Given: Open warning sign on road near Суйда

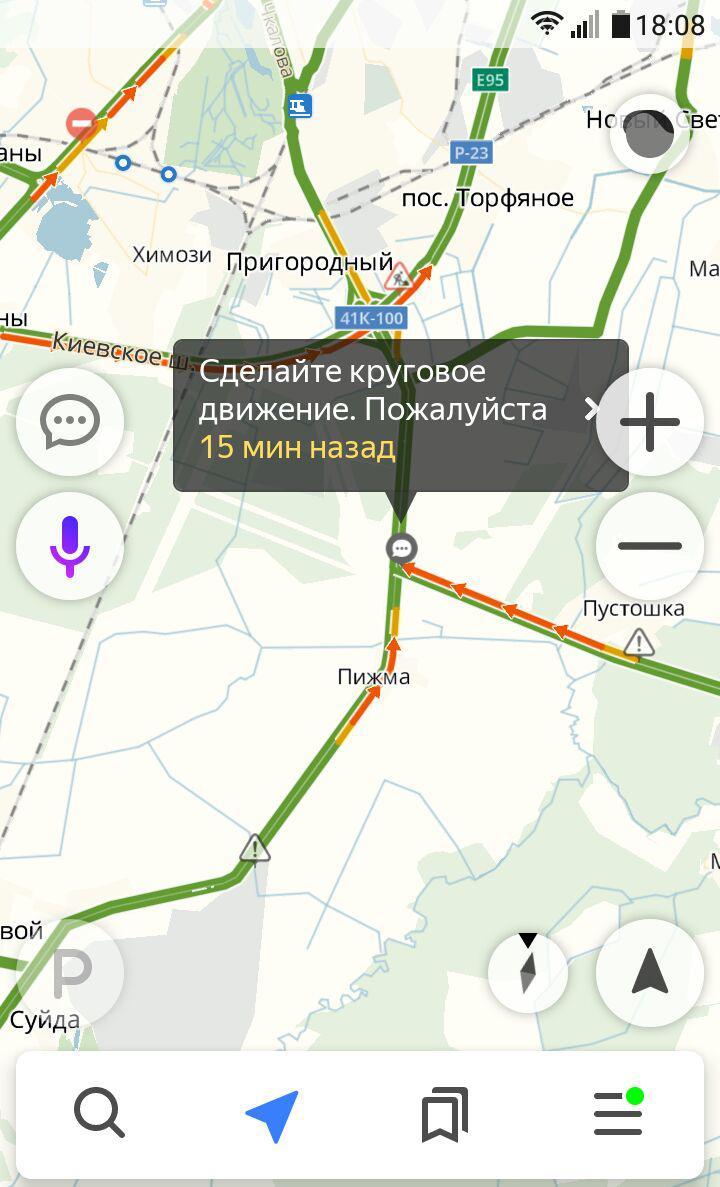Looking at the screenshot, I should tap(255, 848).
